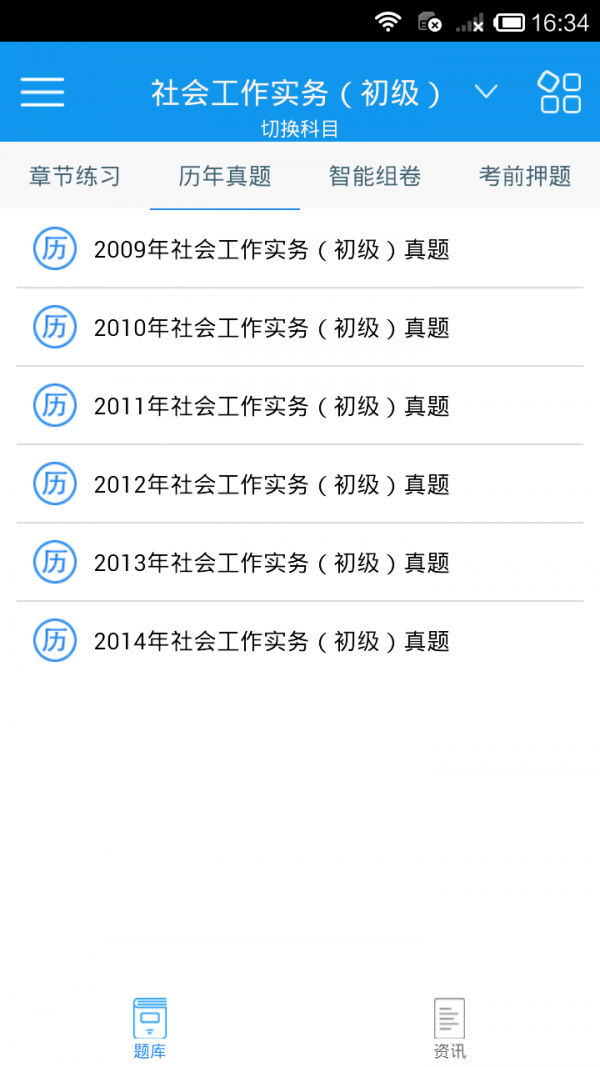This screenshot has height=1067, width=600.
Task: Go to the 考前押题 tab
Action: [x=525, y=177]
